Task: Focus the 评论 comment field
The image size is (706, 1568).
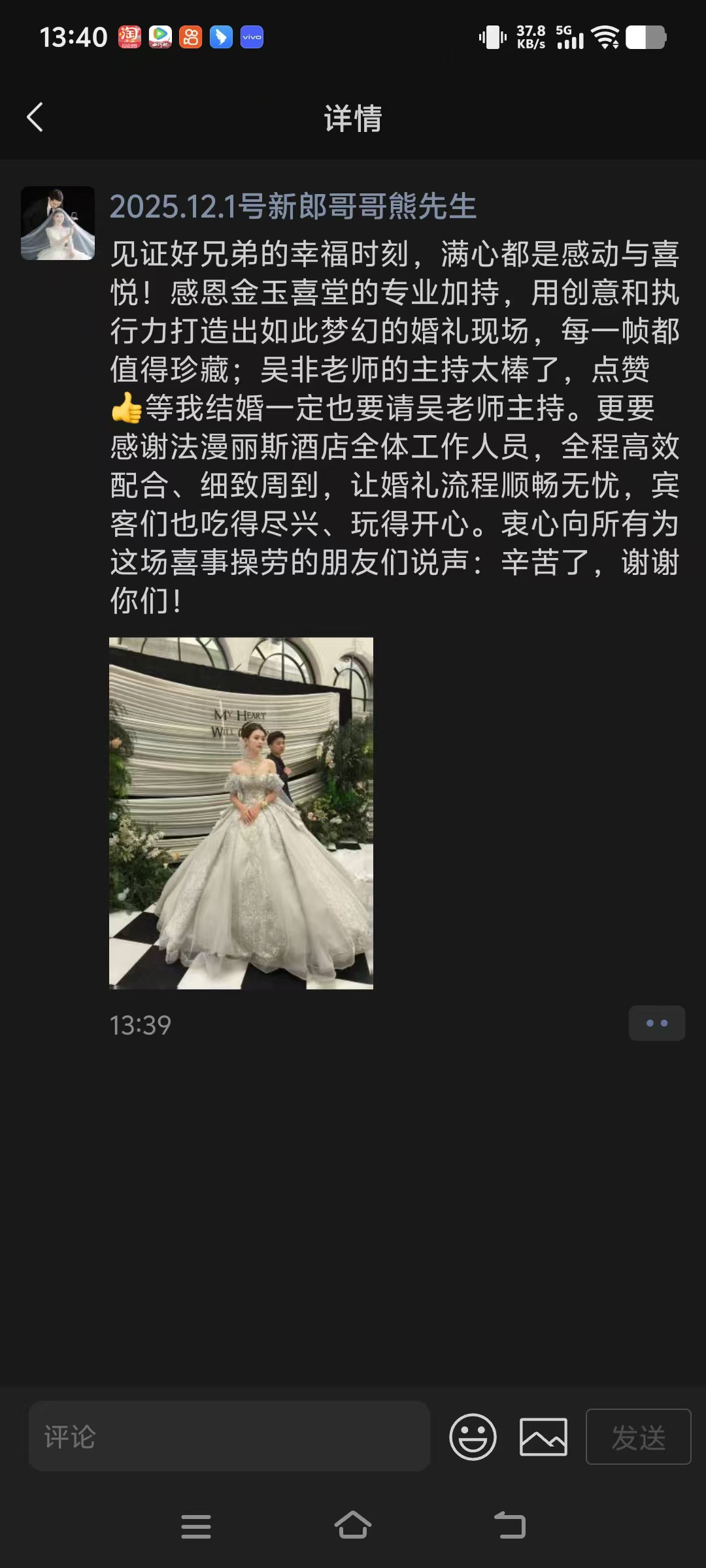Action: [229, 1436]
